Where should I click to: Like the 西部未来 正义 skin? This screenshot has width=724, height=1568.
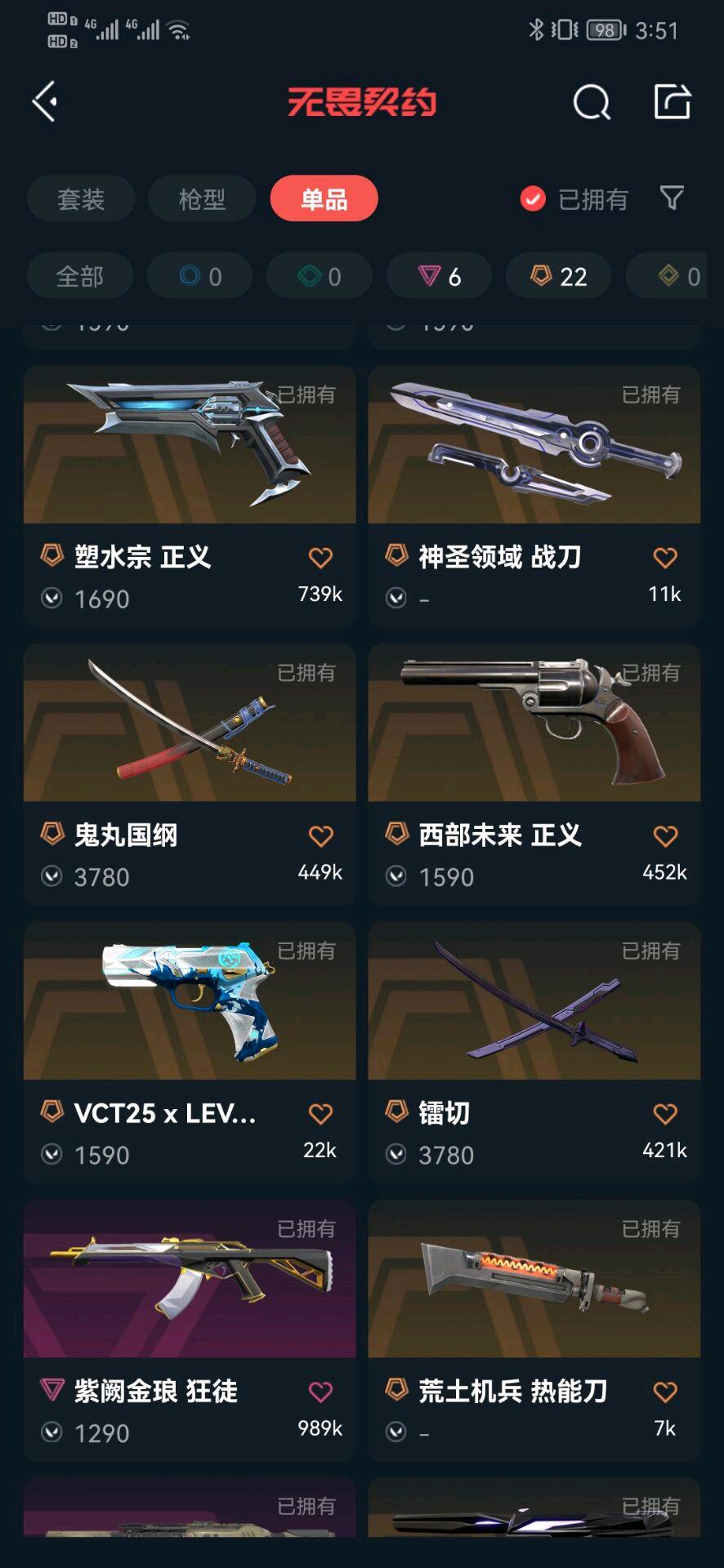click(665, 835)
